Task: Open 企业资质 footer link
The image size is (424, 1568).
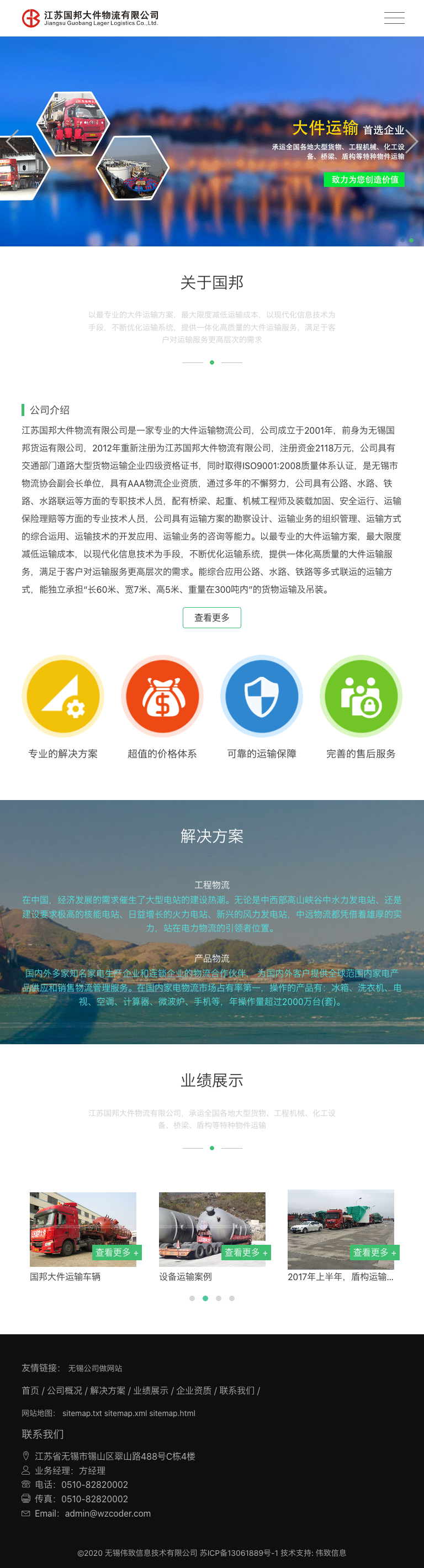Action: point(194,1390)
